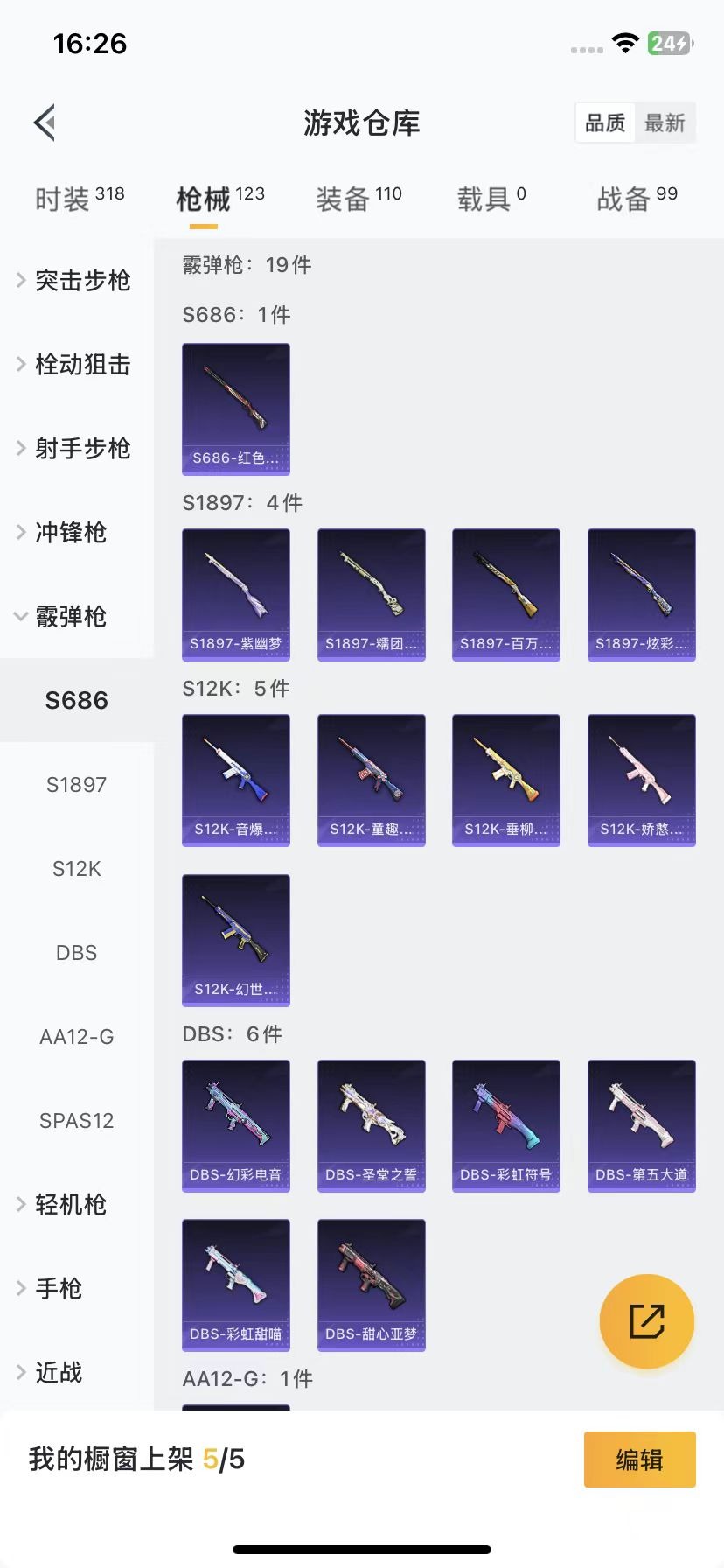Screen dimensions: 724x1568
Task: Open the S1897-紫幽梦 skin tile
Action: (236, 594)
